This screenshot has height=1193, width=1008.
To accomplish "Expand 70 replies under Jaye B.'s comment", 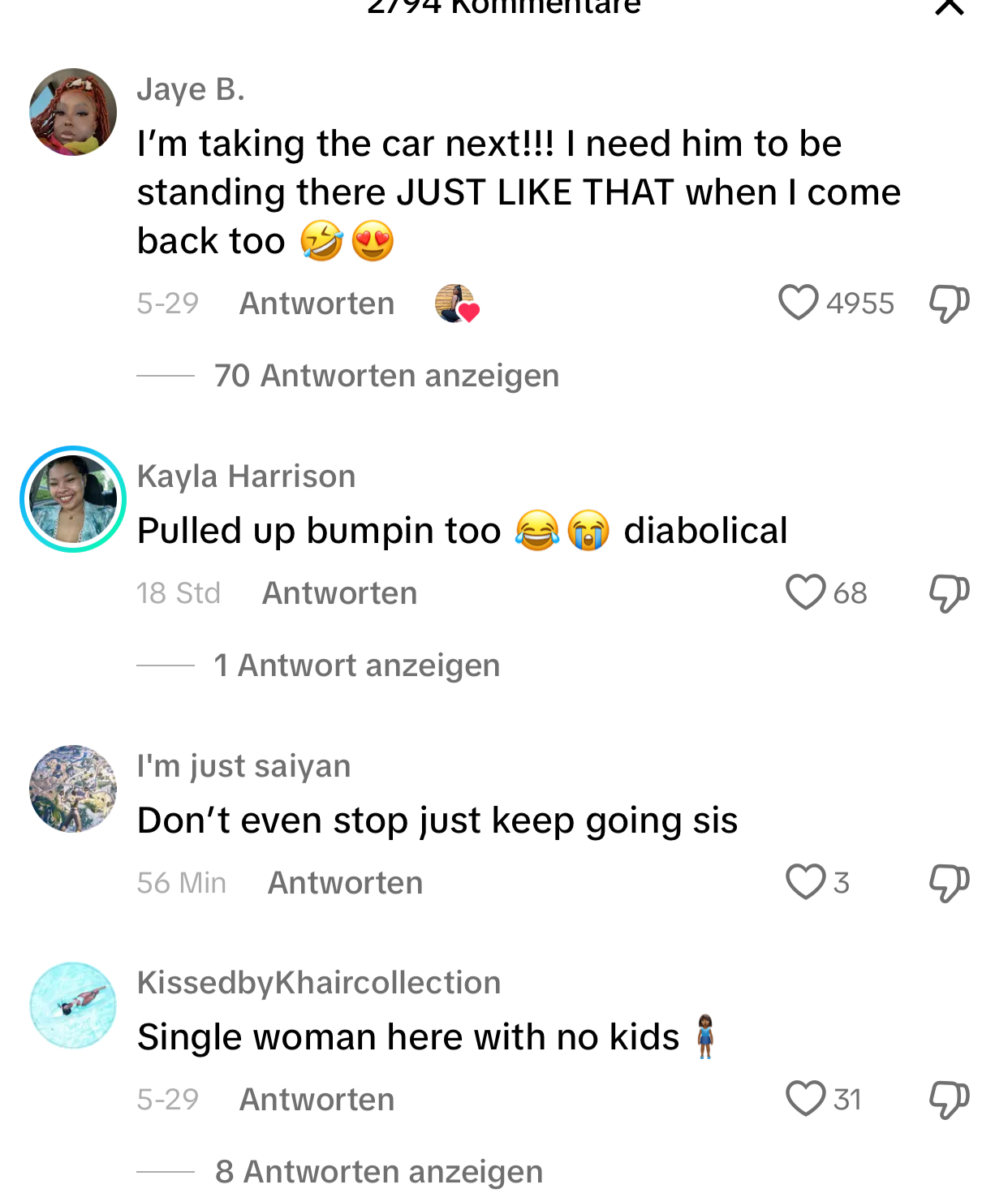I will tap(386, 376).
